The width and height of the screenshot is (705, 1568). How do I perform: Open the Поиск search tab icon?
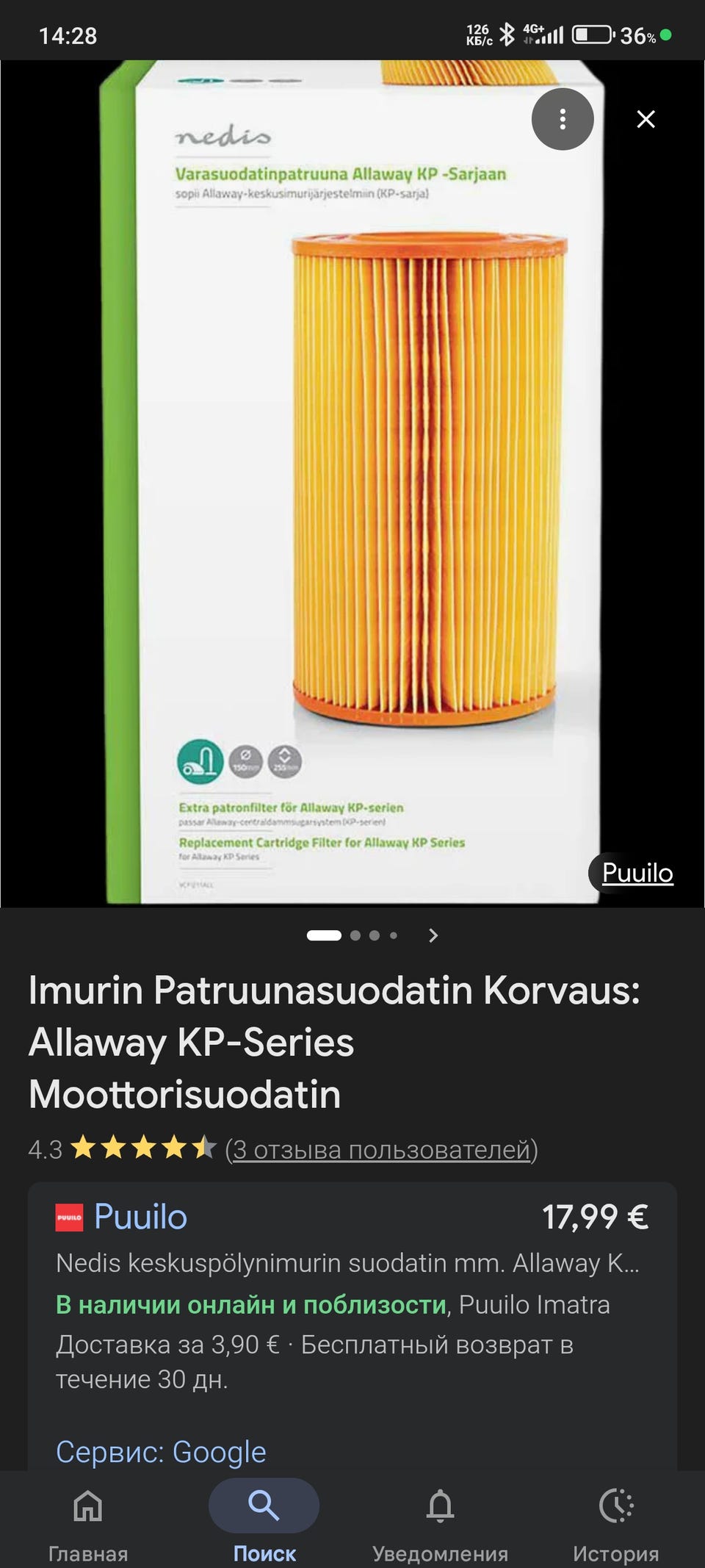click(263, 1504)
